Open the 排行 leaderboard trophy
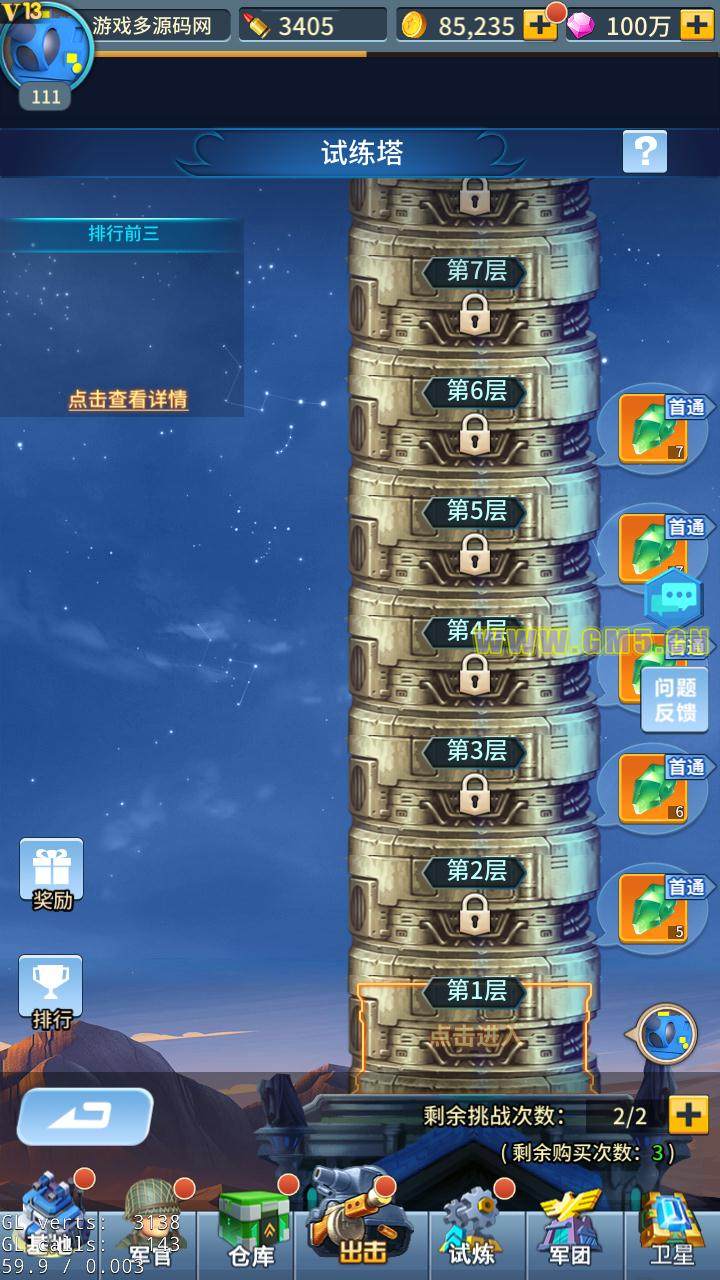This screenshot has width=720, height=1280. 52,992
